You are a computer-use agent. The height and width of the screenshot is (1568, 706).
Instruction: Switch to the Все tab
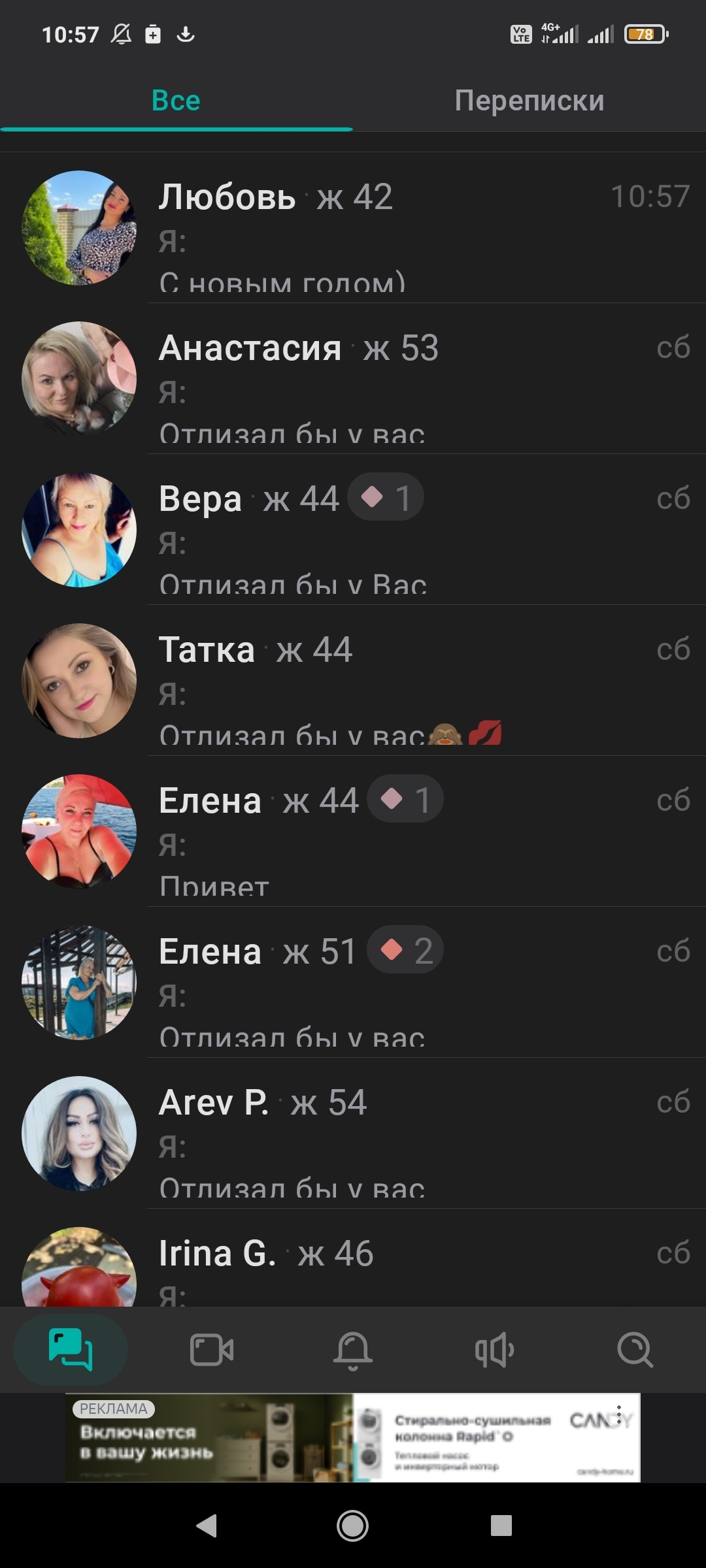point(176,101)
